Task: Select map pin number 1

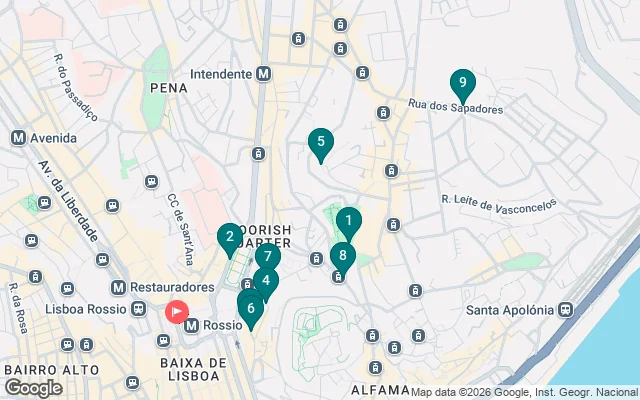Action: click(x=348, y=221)
